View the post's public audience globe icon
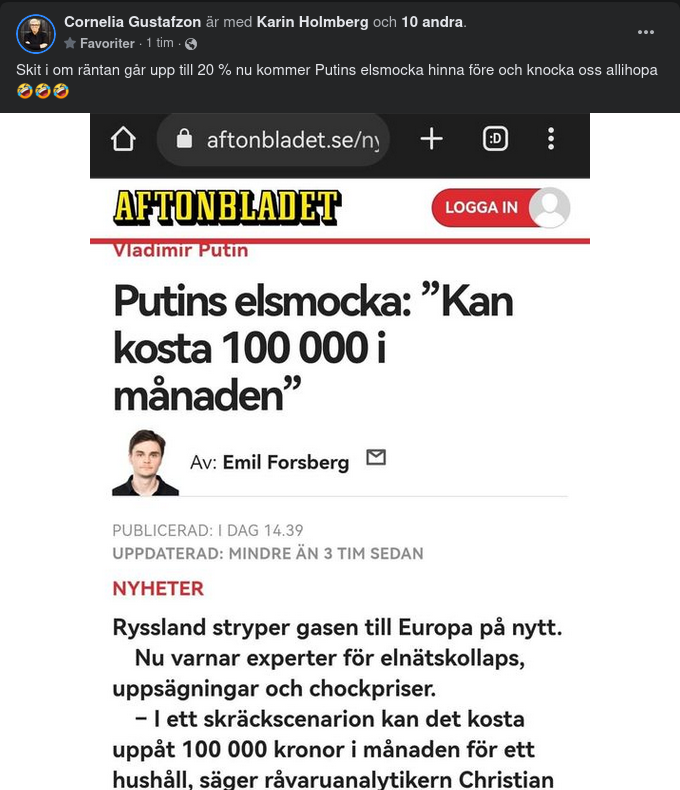Image resolution: width=680 pixels, height=790 pixels. (x=191, y=44)
